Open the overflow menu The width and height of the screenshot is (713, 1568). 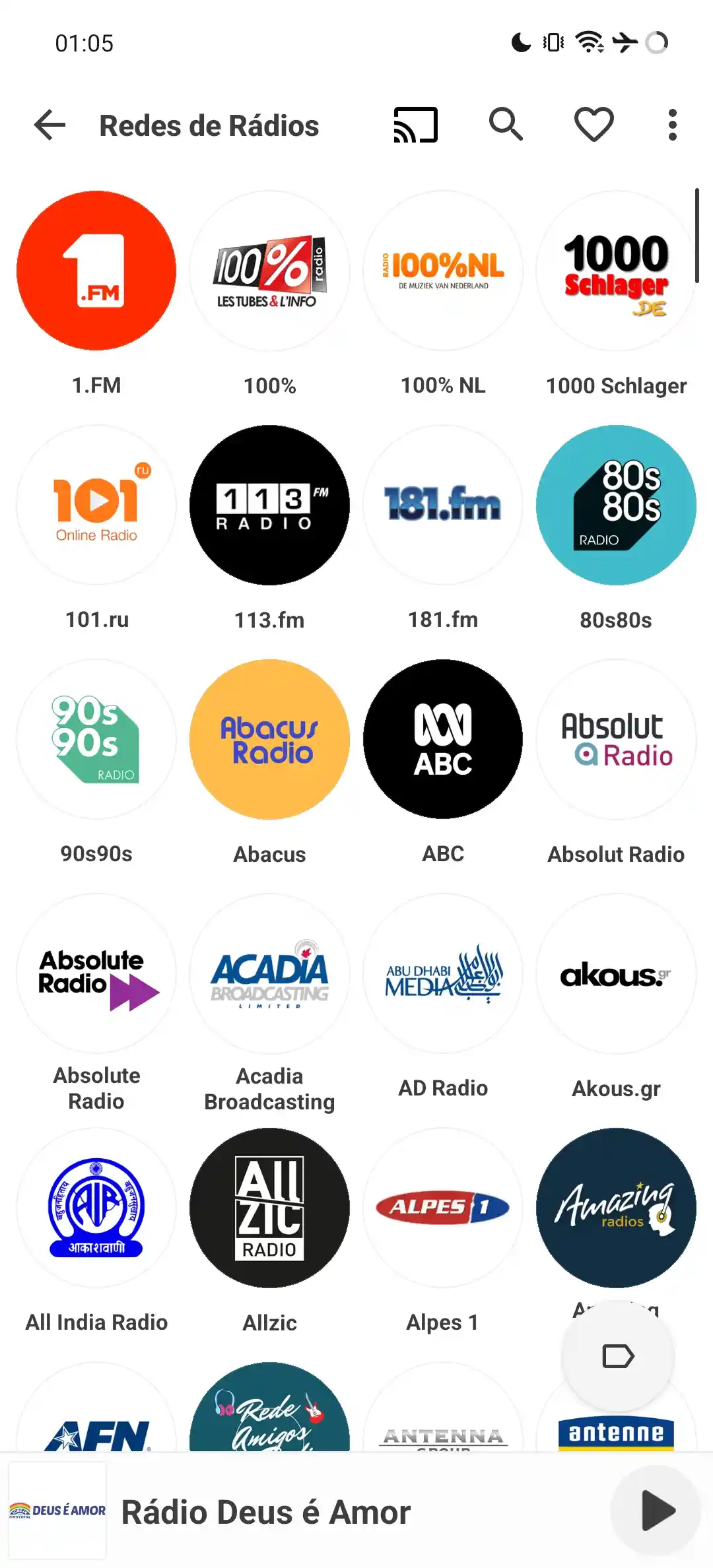[672, 125]
